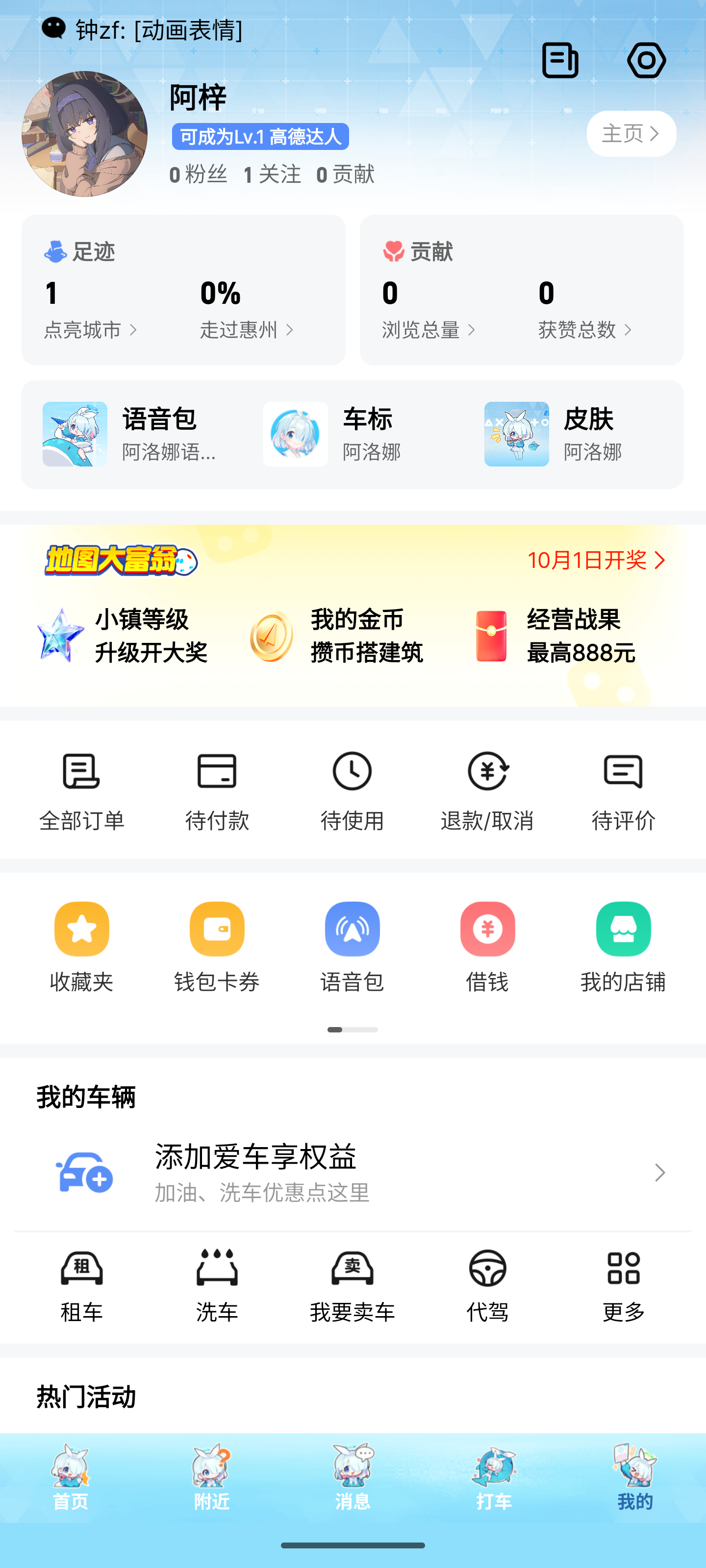Go to 主页 profile page

[x=630, y=133]
